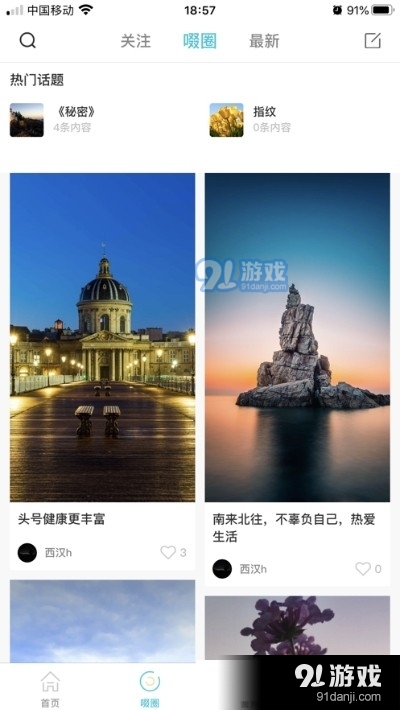Compose a new post with edit icon

(372, 40)
